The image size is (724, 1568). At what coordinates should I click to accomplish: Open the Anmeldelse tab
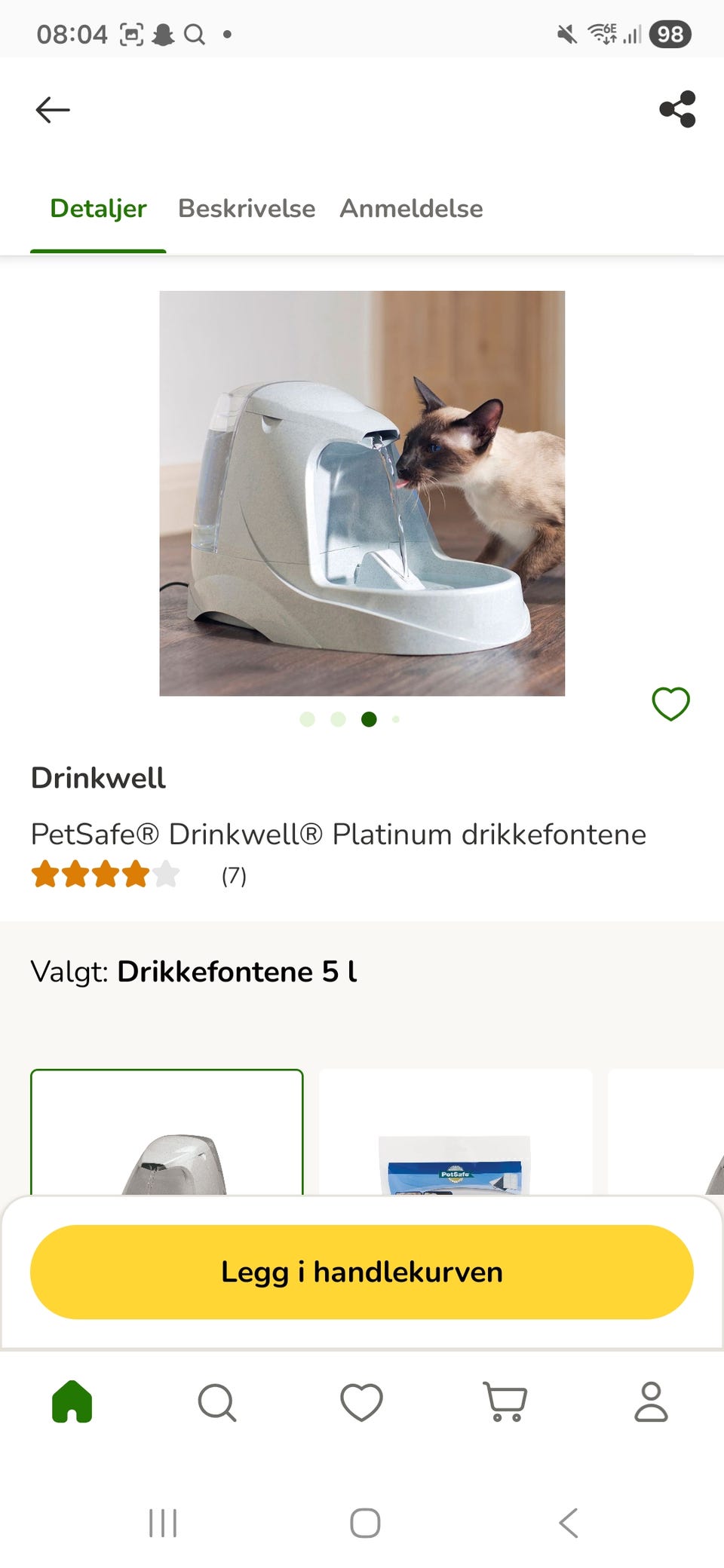tap(411, 209)
